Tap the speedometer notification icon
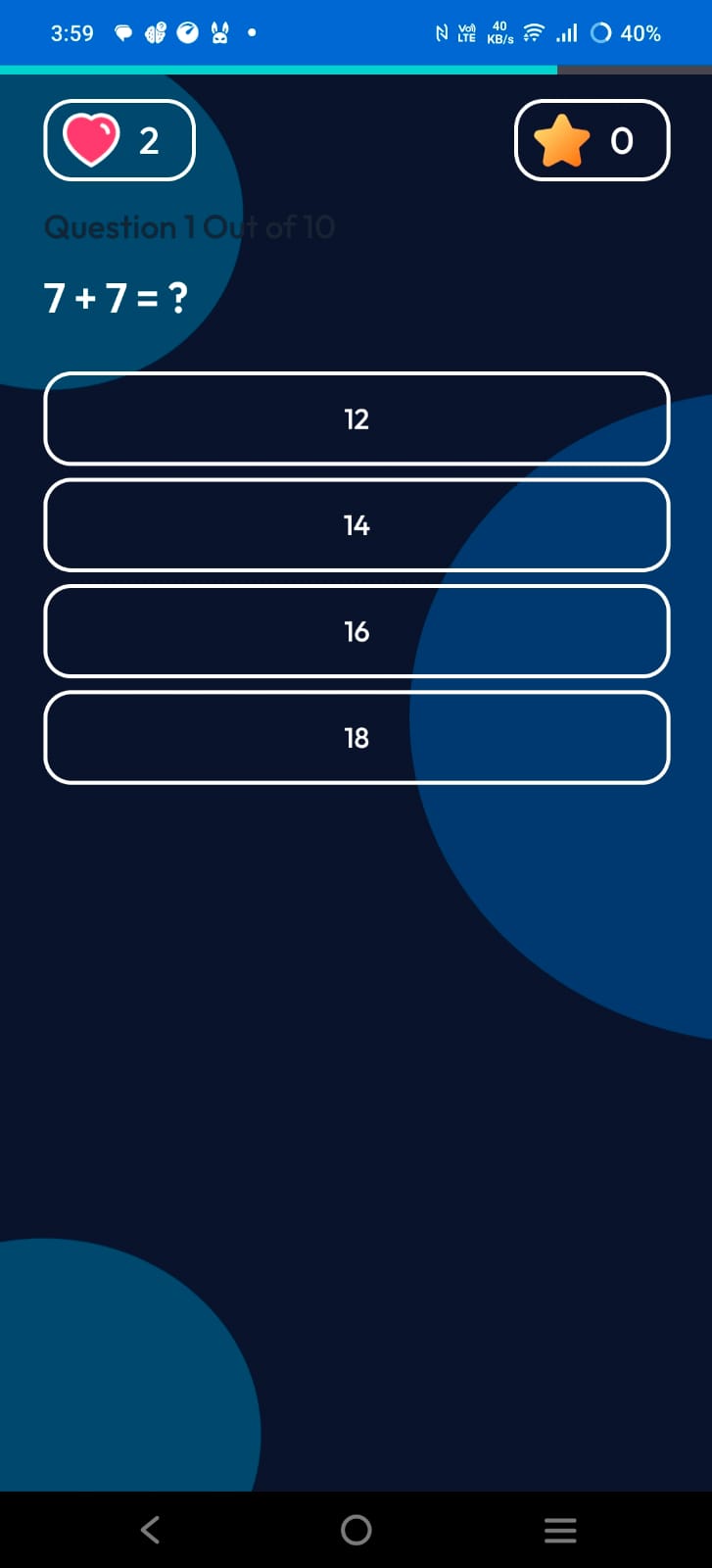 tap(188, 32)
